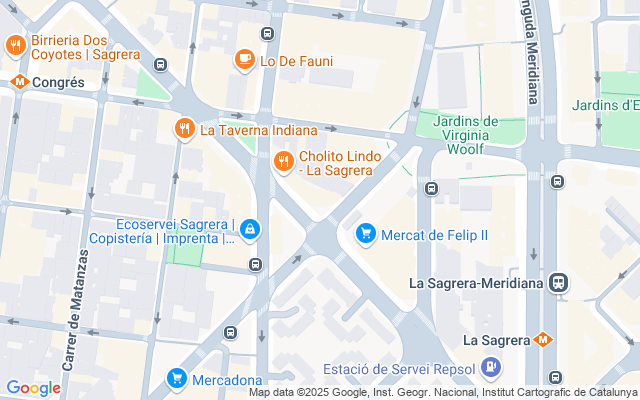Open the Cholito Lindo - La Sagrera marker
The width and height of the screenshot is (640, 400).
point(284,161)
